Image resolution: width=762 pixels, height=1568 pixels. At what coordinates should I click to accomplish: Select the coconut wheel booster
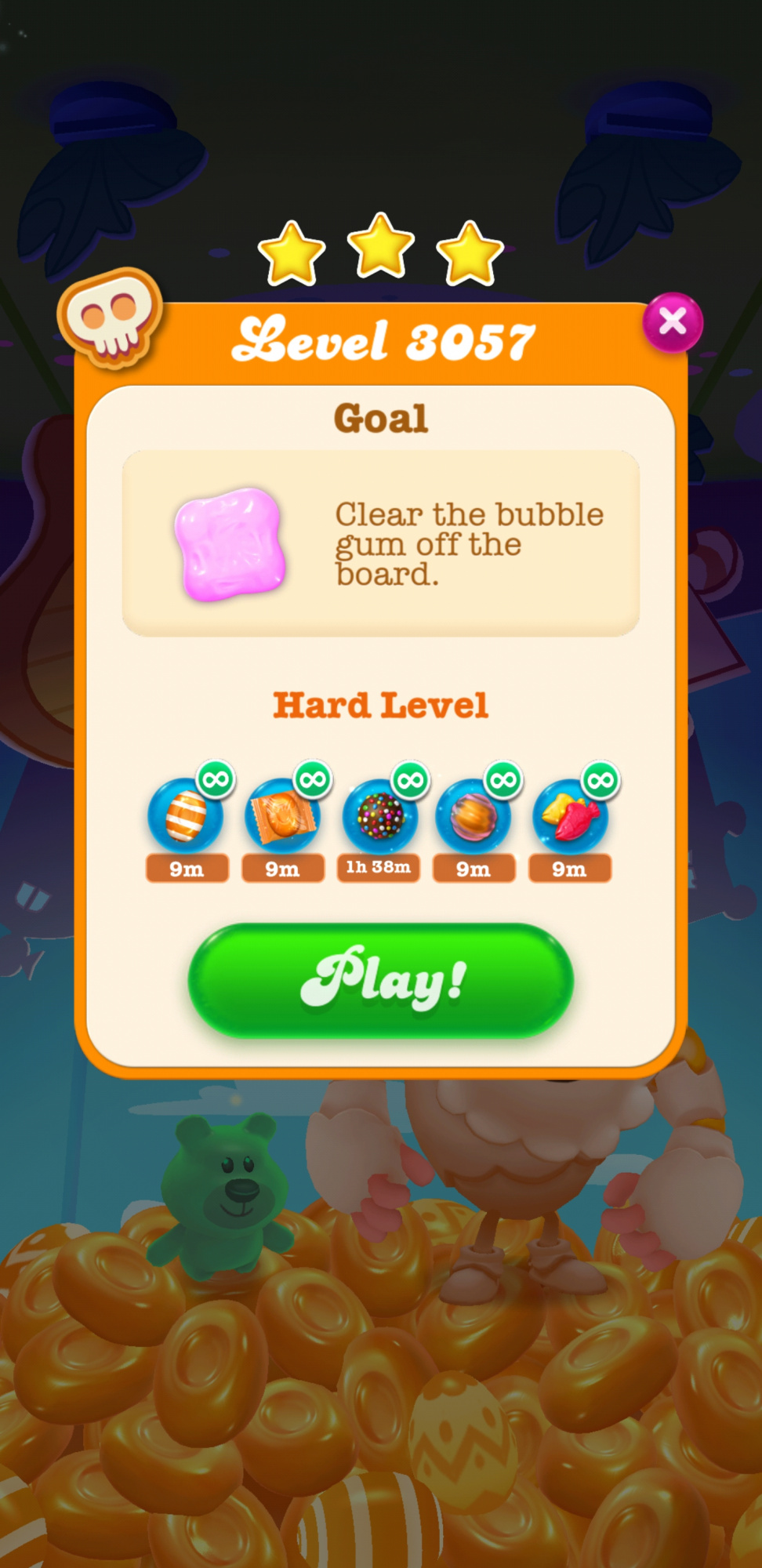coord(474,816)
